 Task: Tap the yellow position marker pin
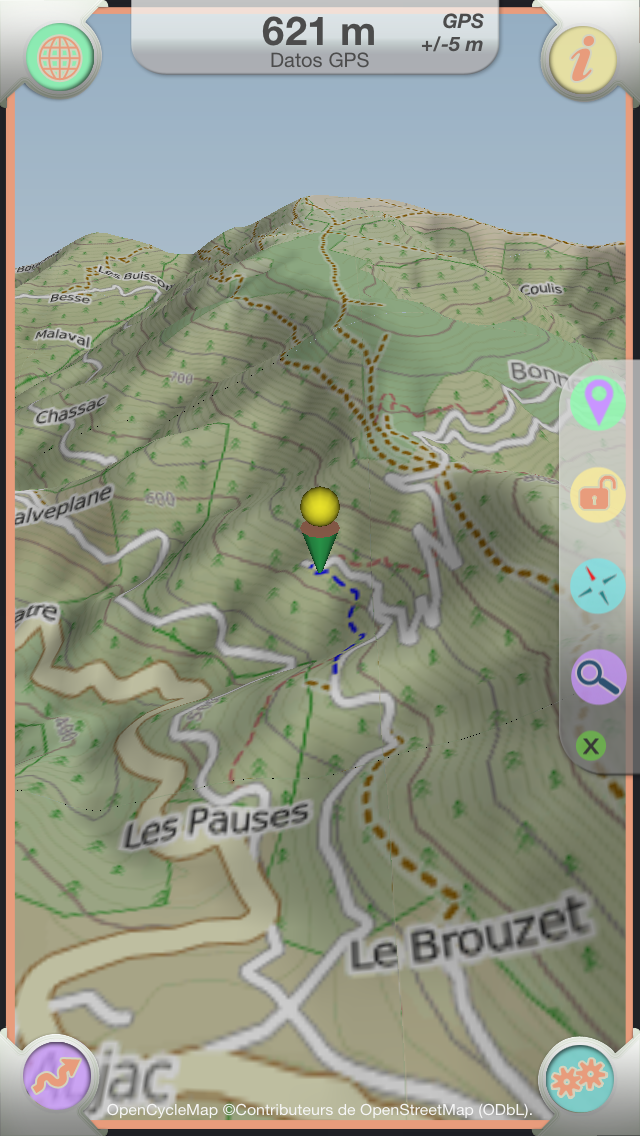pos(320,530)
